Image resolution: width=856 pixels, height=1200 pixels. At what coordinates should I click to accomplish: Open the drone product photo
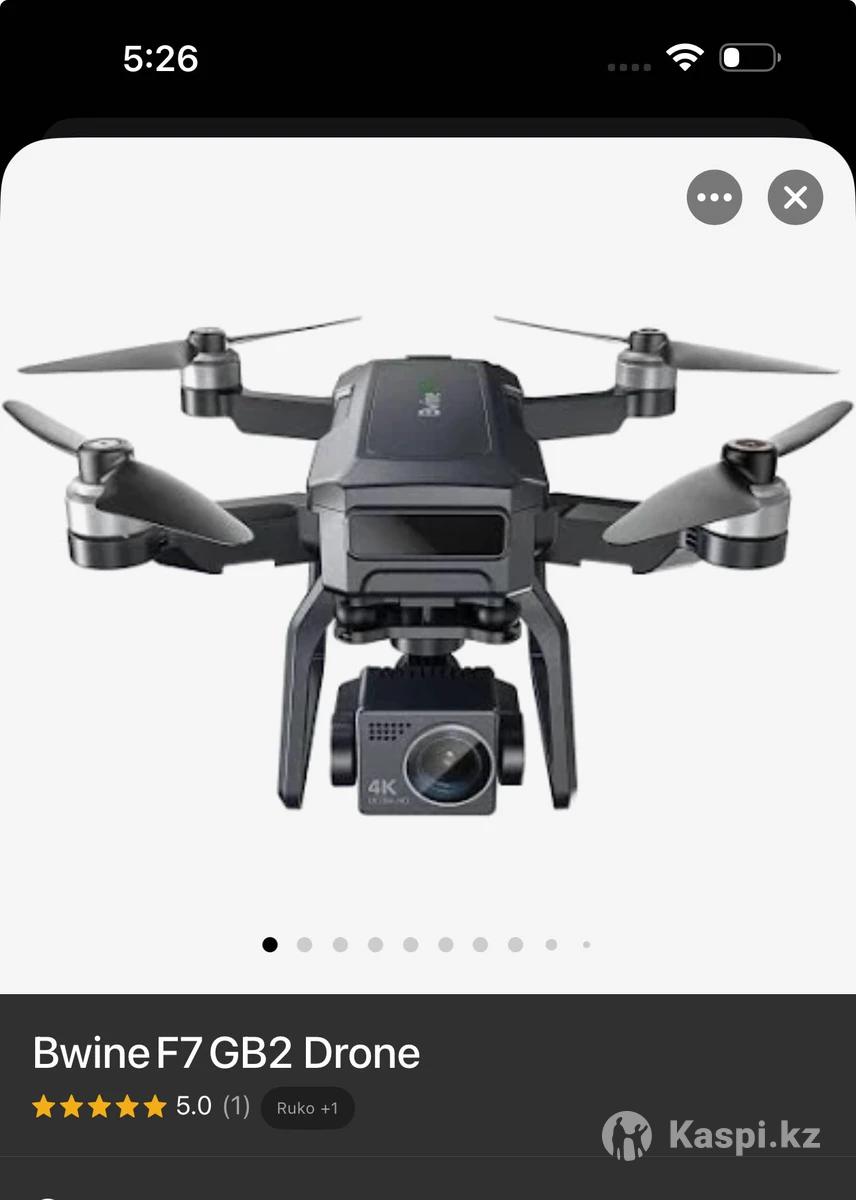coord(428,560)
